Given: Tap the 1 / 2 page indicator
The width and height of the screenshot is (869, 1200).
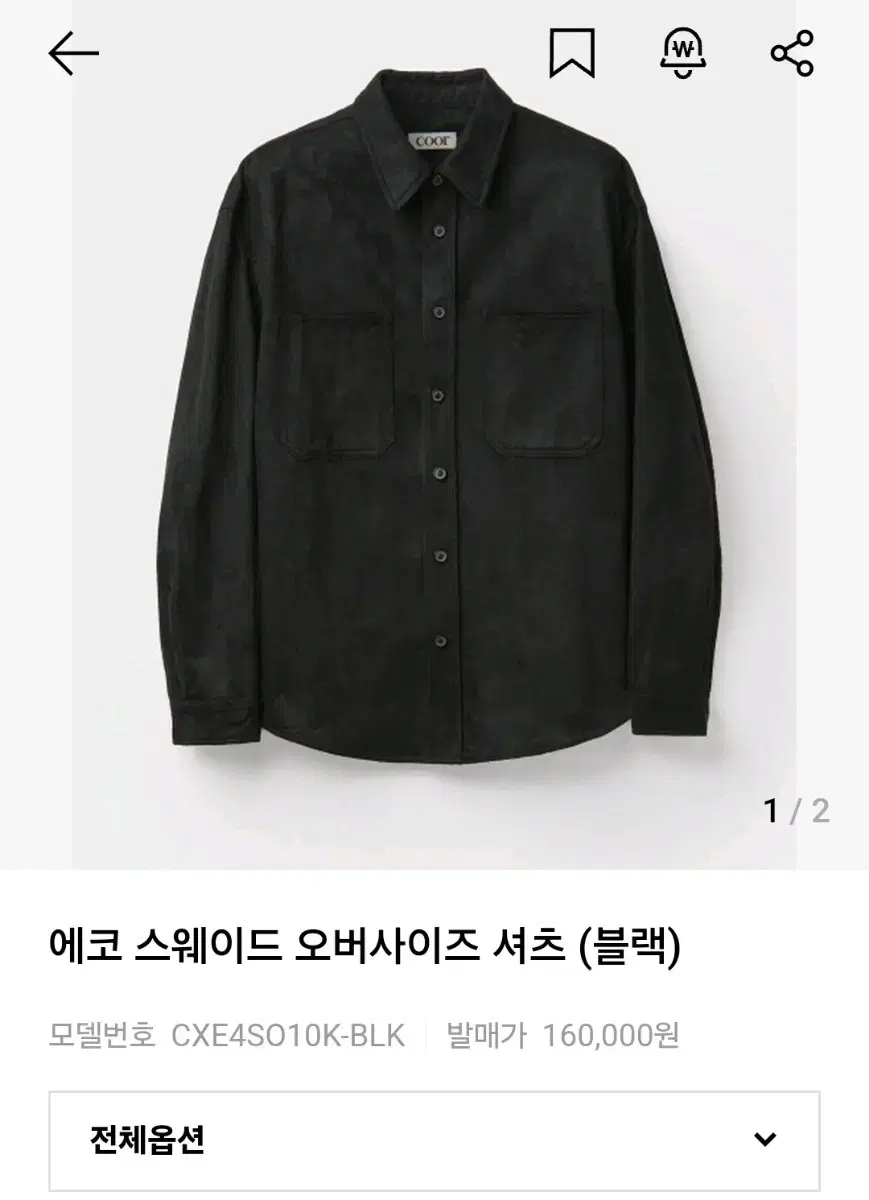Looking at the screenshot, I should 794,810.
